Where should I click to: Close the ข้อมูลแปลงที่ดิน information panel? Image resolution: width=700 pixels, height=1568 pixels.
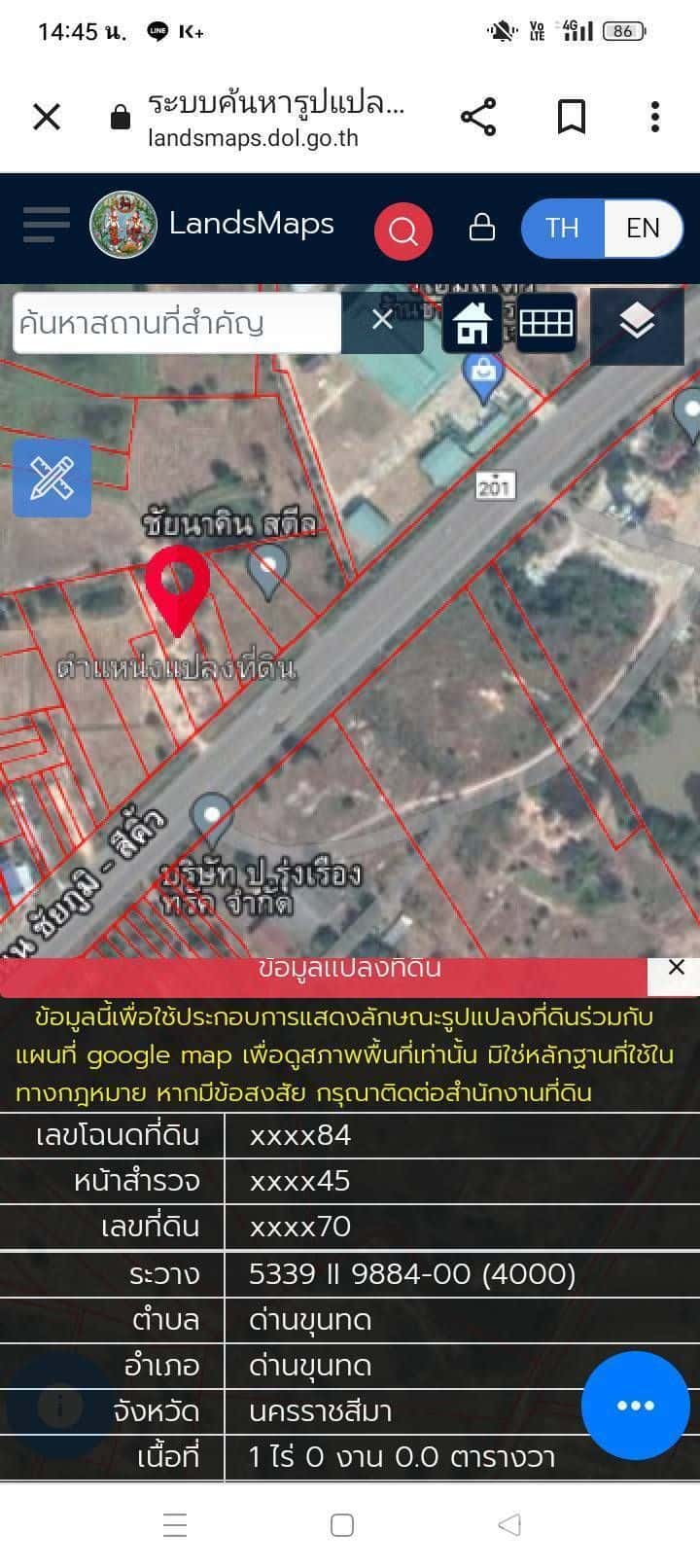pos(677,967)
